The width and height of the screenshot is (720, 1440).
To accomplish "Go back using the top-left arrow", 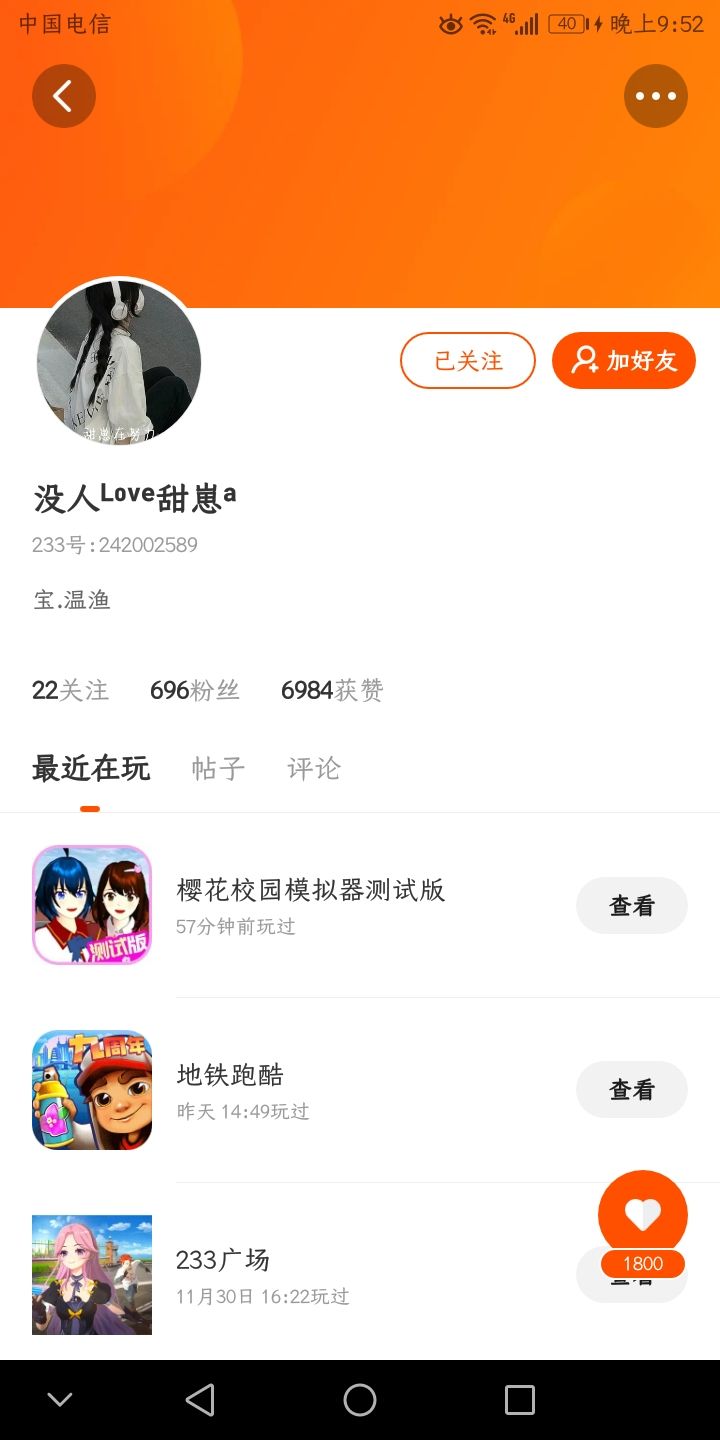I will point(64,96).
